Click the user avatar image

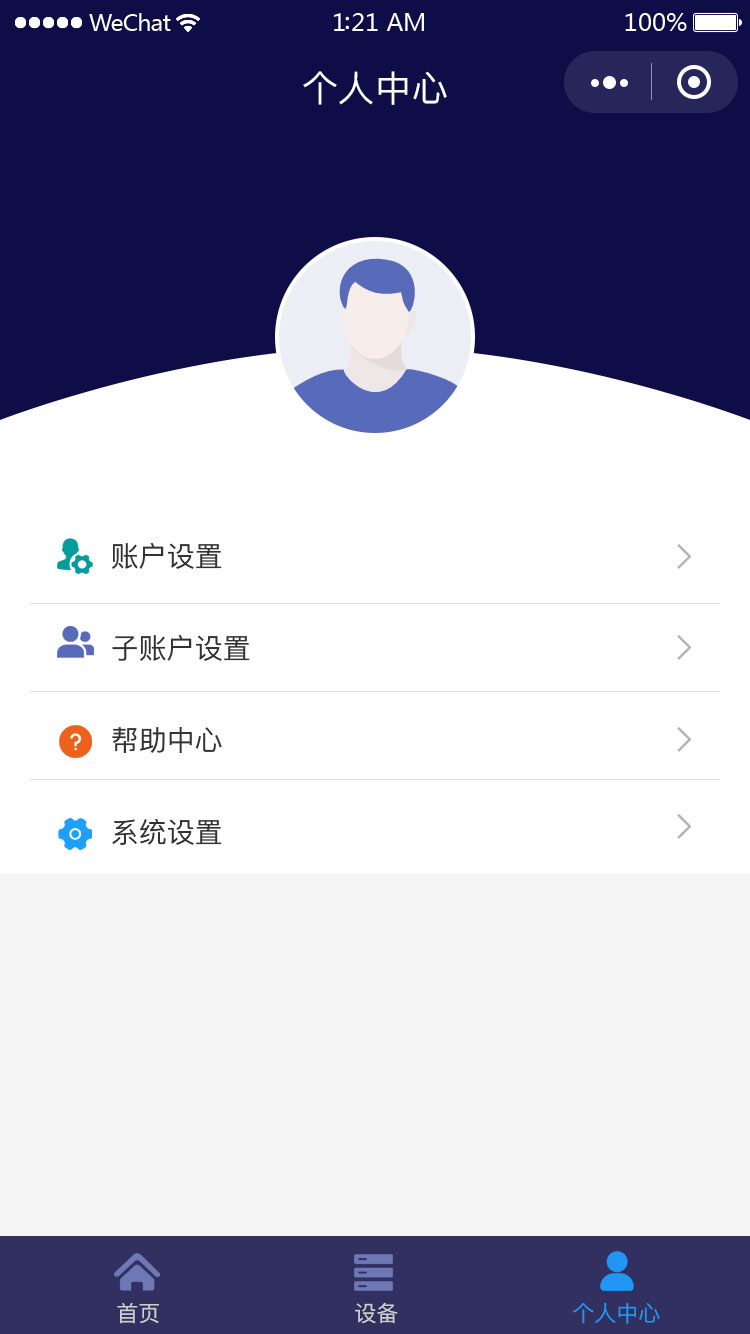tap(375, 335)
